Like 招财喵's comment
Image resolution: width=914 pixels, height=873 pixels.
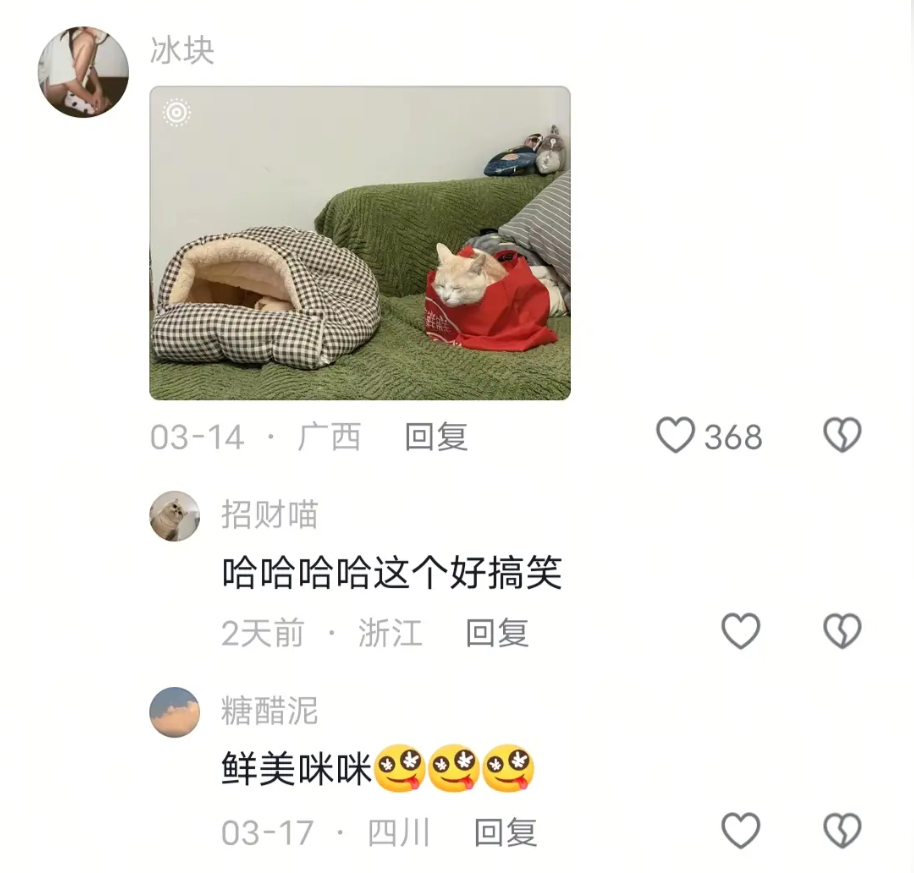tap(741, 632)
